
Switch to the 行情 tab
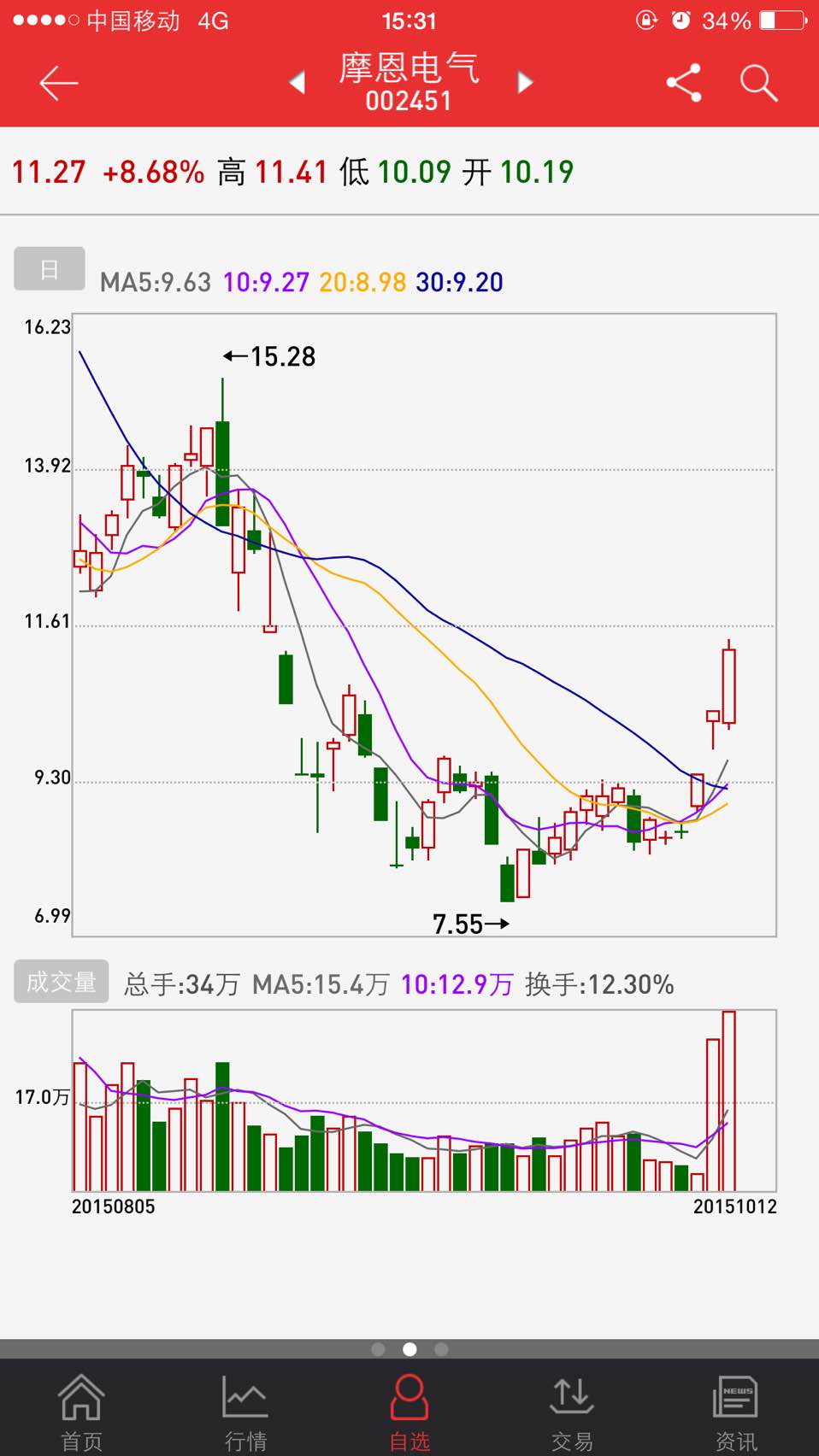245,1412
